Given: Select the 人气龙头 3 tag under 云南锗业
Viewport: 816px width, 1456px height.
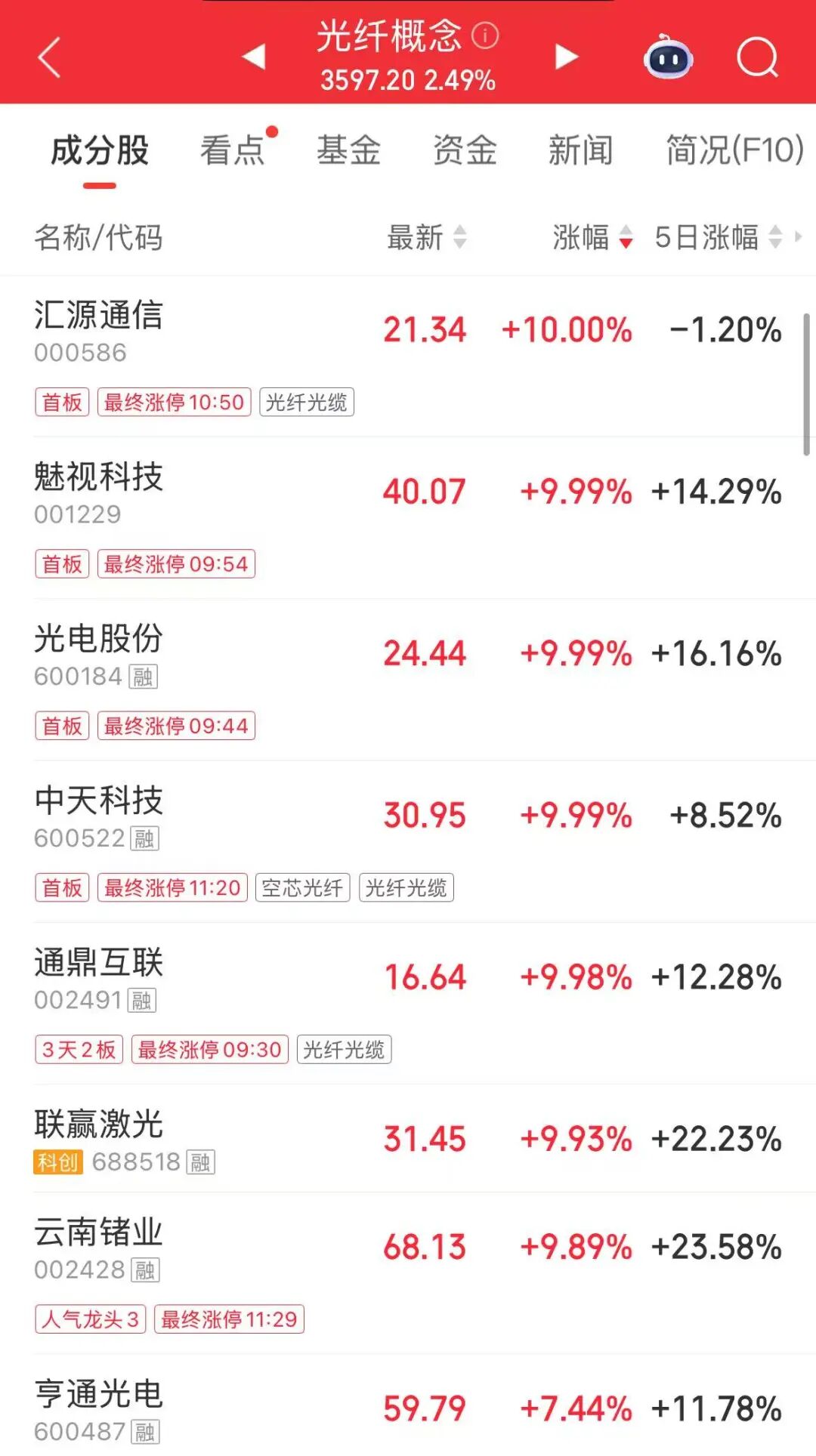Looking at the screenshot, I should pos(89,1318).
